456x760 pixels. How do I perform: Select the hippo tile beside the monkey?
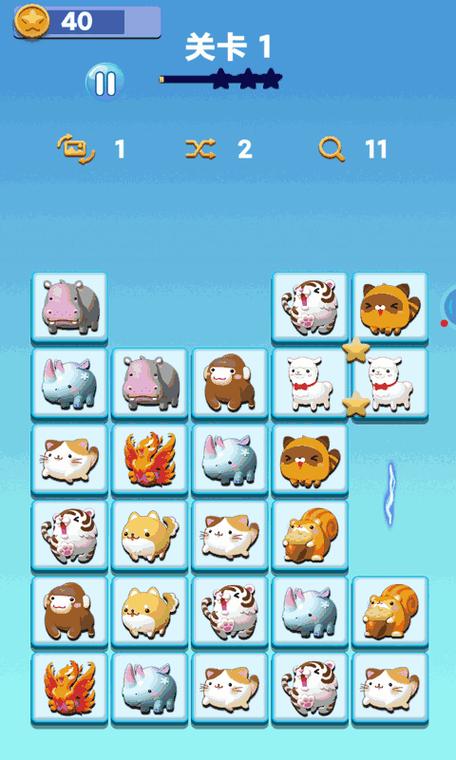[149, 383]
